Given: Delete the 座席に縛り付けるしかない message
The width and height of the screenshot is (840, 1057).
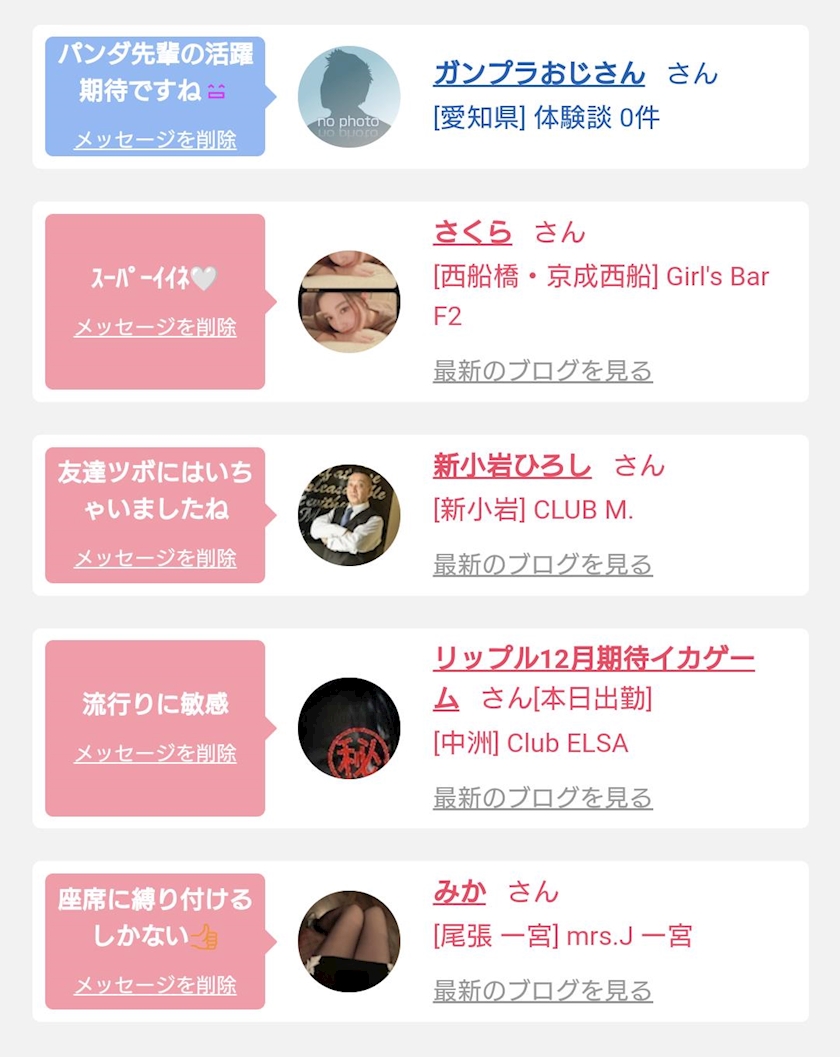Looking at the screenshot, I should [x=155, y=985].
